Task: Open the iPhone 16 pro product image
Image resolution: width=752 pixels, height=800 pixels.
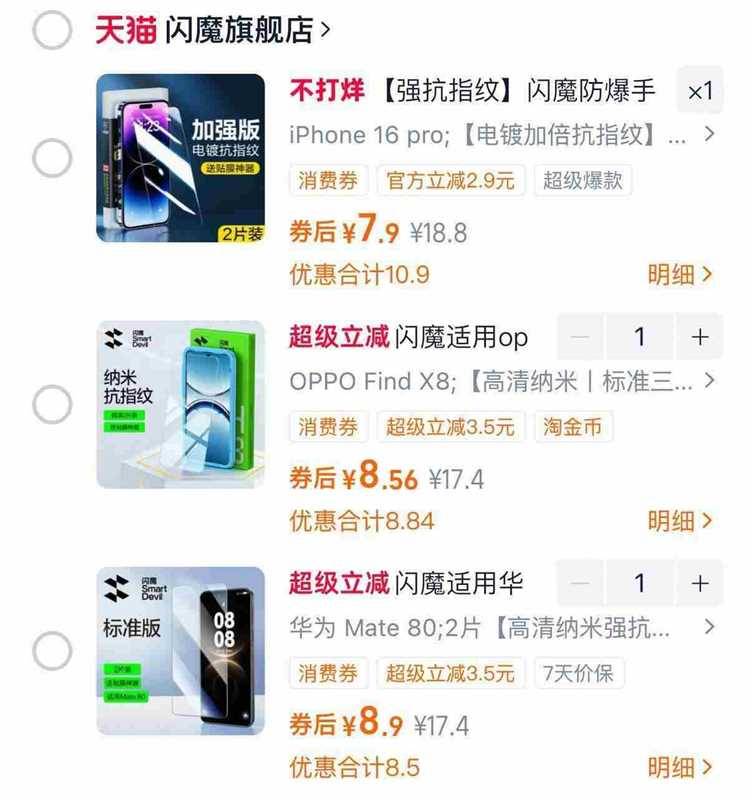Action: (x=181, y=158)
